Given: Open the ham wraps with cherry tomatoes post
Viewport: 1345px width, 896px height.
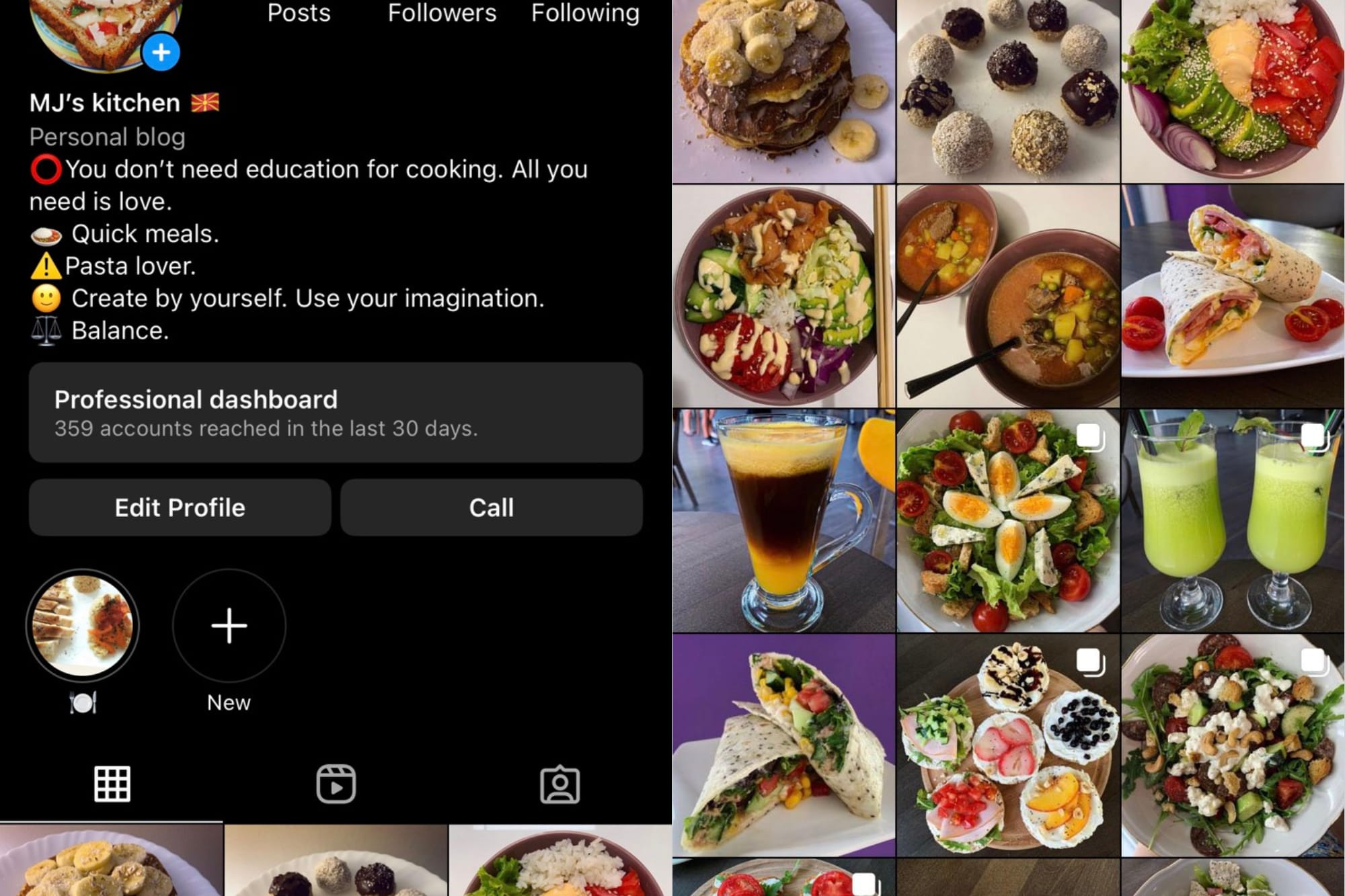Looking at the screenshot, I should (x=1232, y=296).
